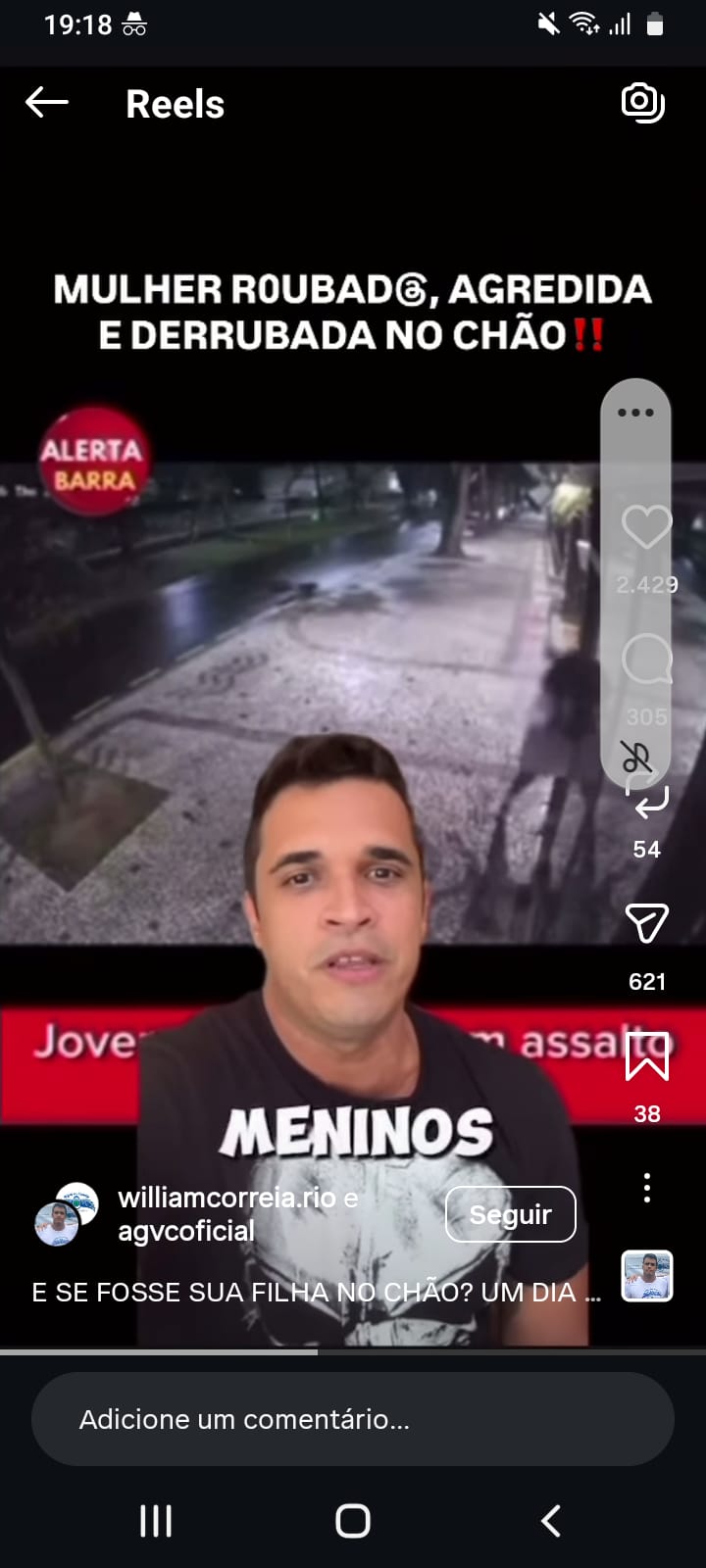Save this reel with the bookmark icon
Image resolution: width=706 pixels, height=1568 pixels.
[x=646, y=1056]
